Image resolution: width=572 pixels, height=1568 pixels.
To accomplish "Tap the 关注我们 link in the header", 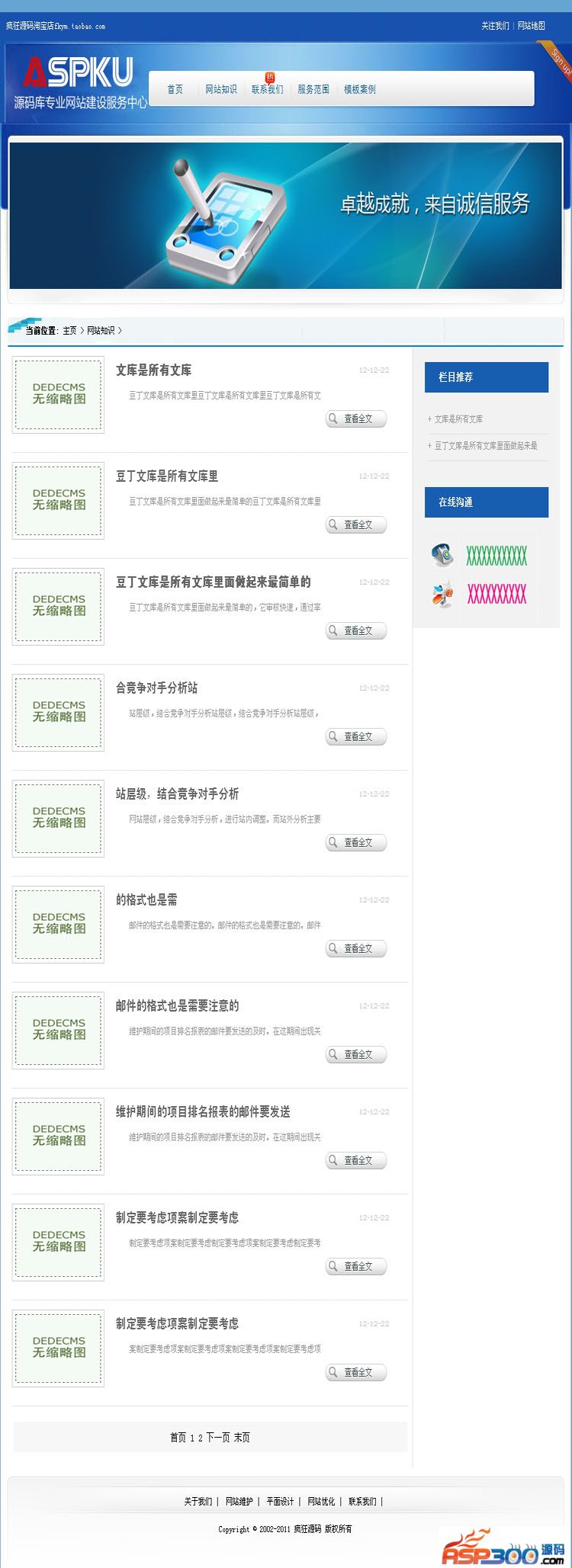I will 495,26.
